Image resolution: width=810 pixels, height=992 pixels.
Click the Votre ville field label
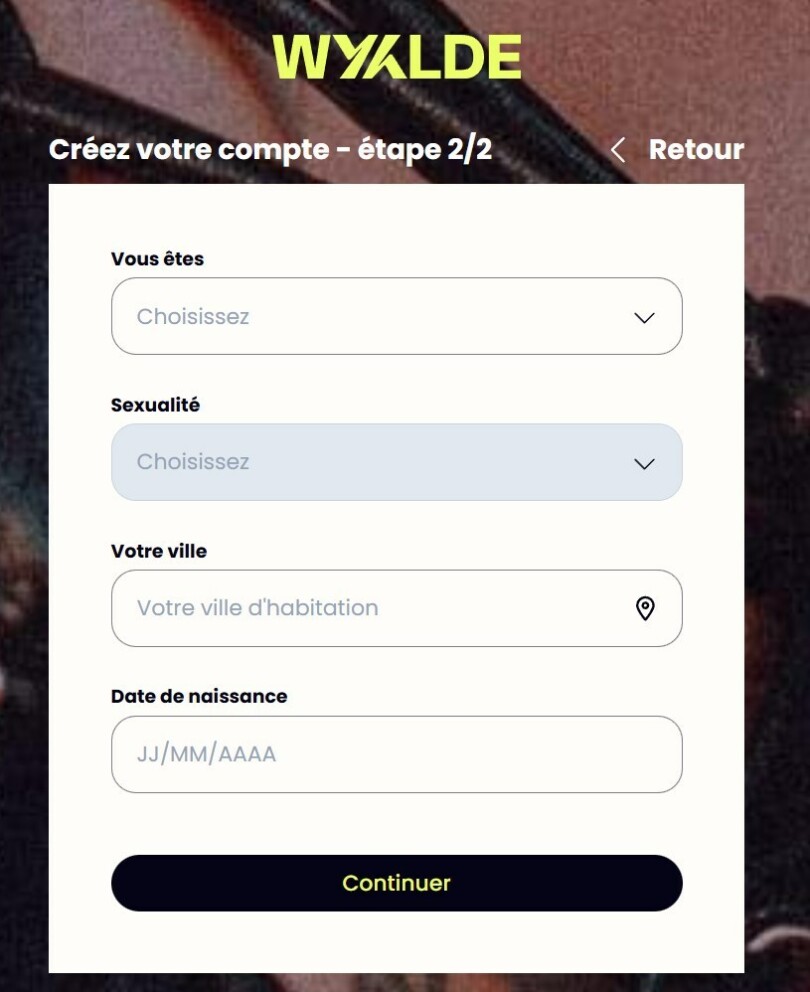pos(160,551)
